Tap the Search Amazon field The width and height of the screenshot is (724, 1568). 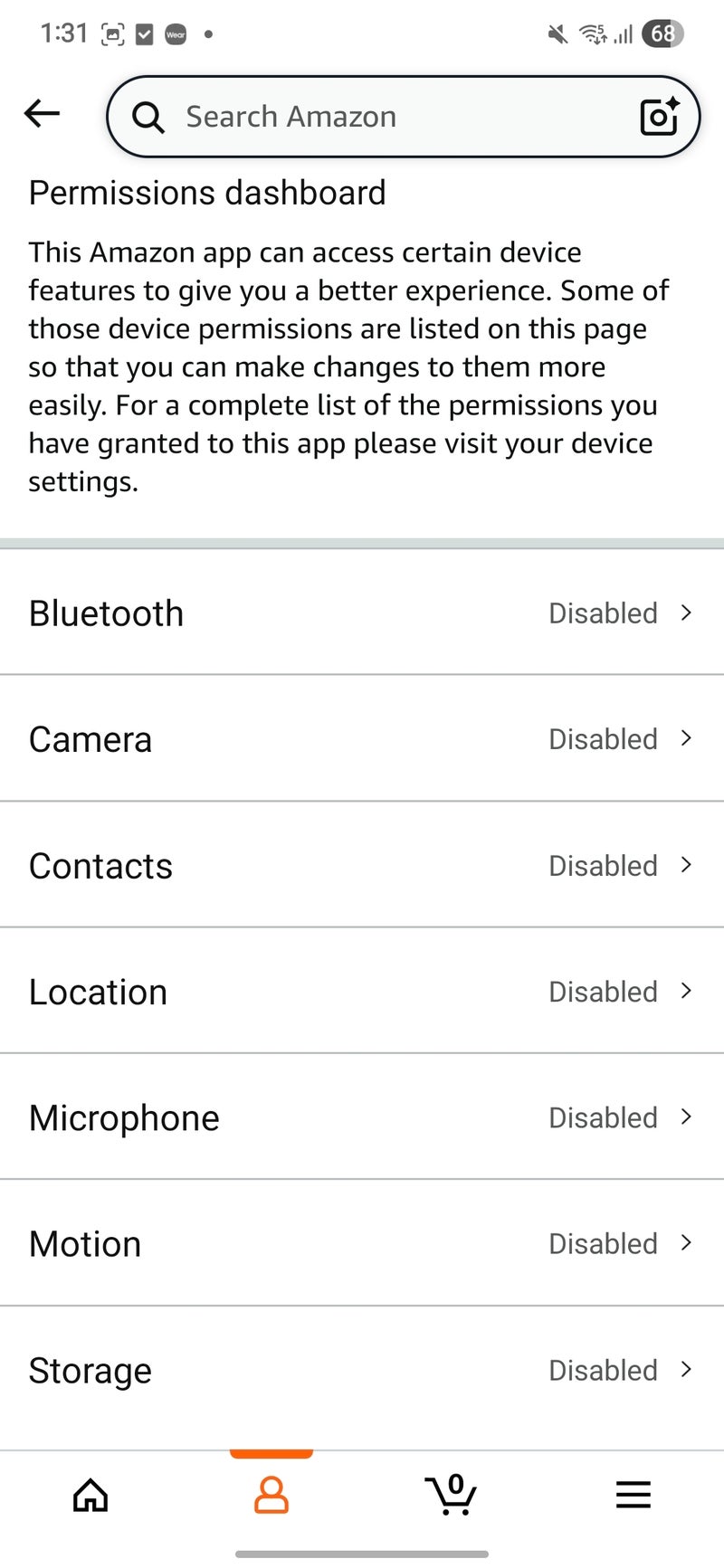380,117
